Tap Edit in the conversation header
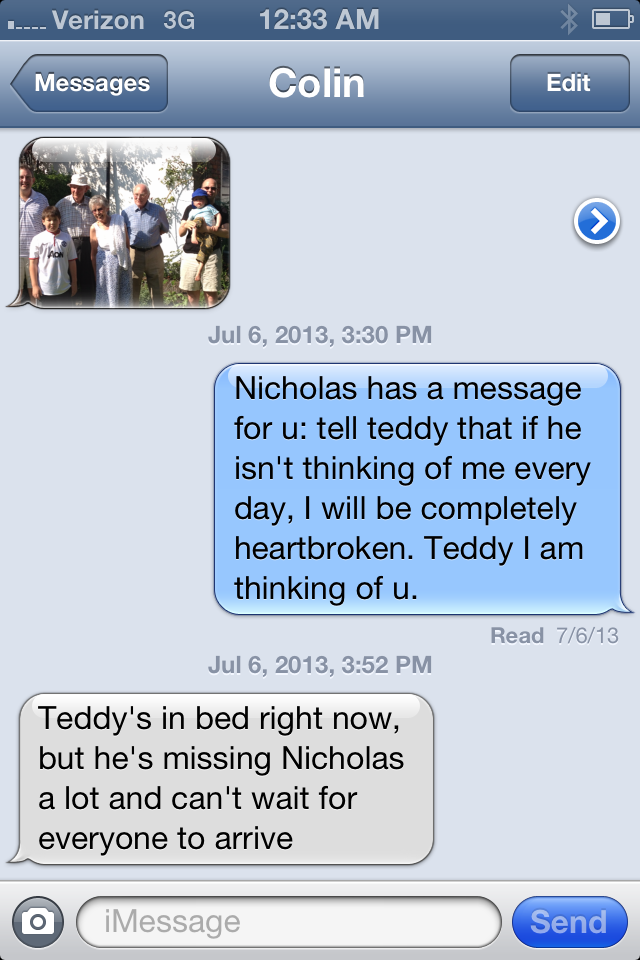Viewport: 640px width, 960px height. (x=568, y=84)
